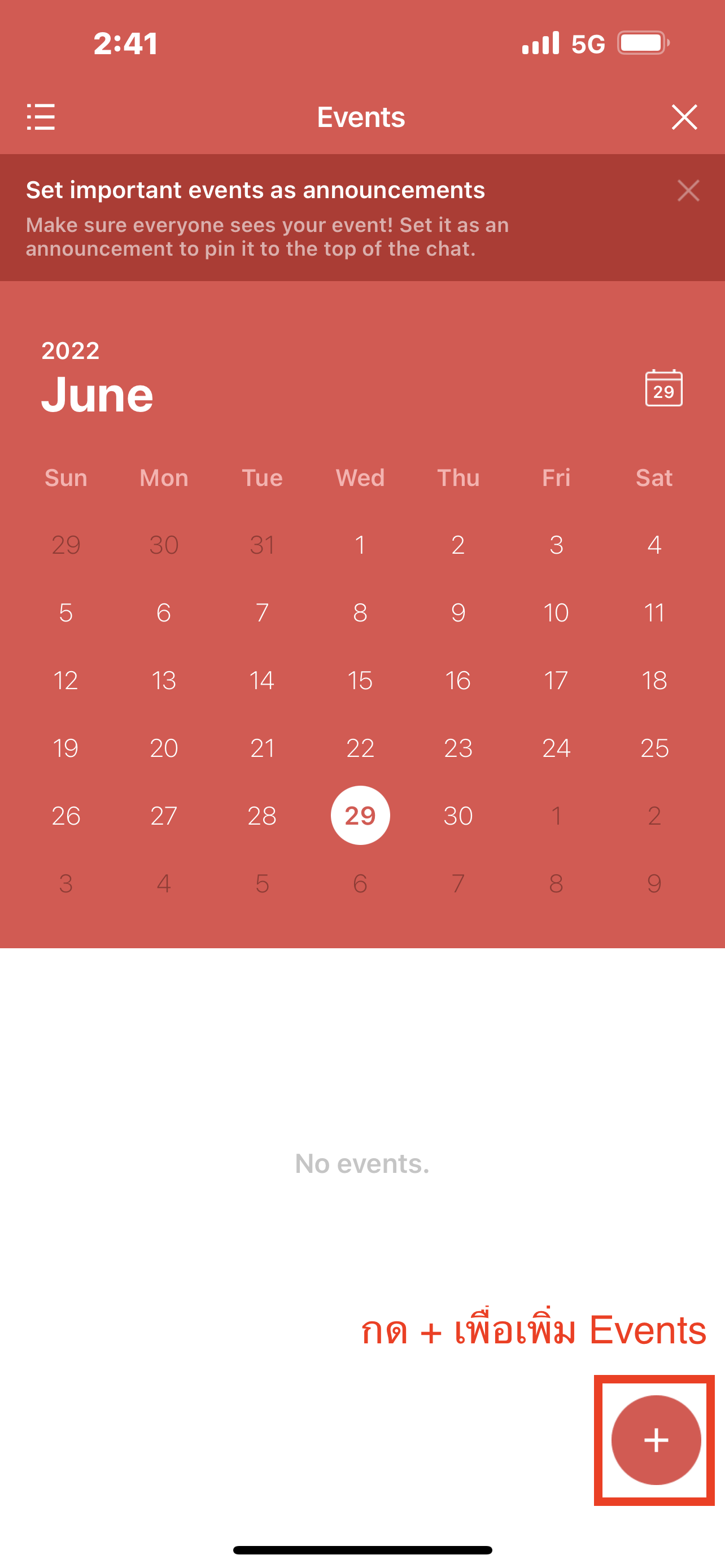Tap June 21 on the calendar
The image size is (725, 1568).
click(x=262, y=747)
